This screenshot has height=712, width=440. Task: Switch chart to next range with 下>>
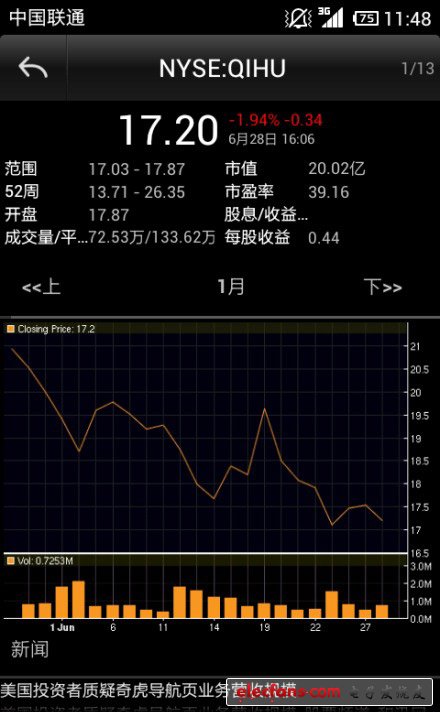coord(383,287)
